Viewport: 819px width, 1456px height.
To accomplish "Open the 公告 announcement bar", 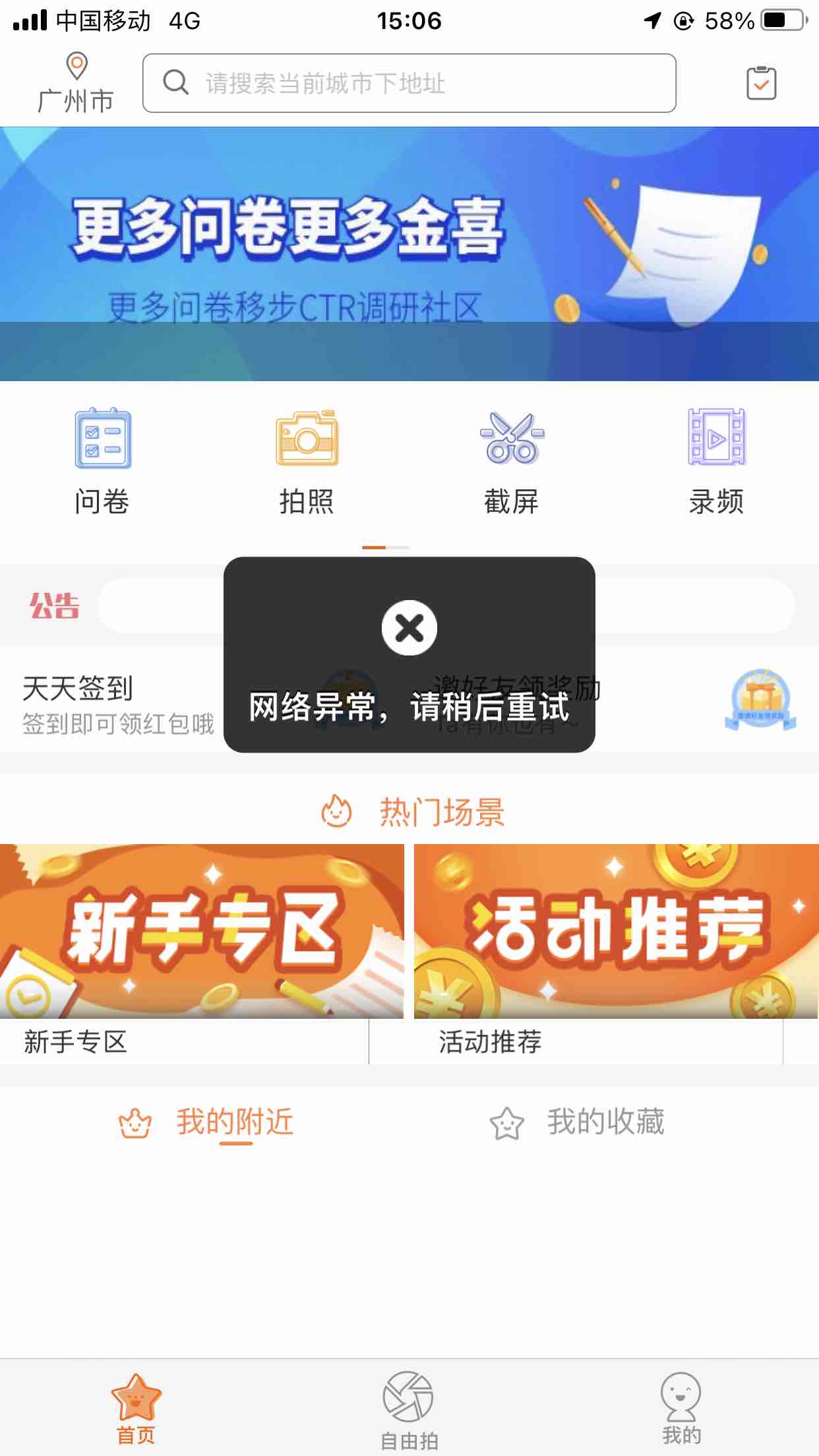I will pyautogui.click(x=409, y=605).
